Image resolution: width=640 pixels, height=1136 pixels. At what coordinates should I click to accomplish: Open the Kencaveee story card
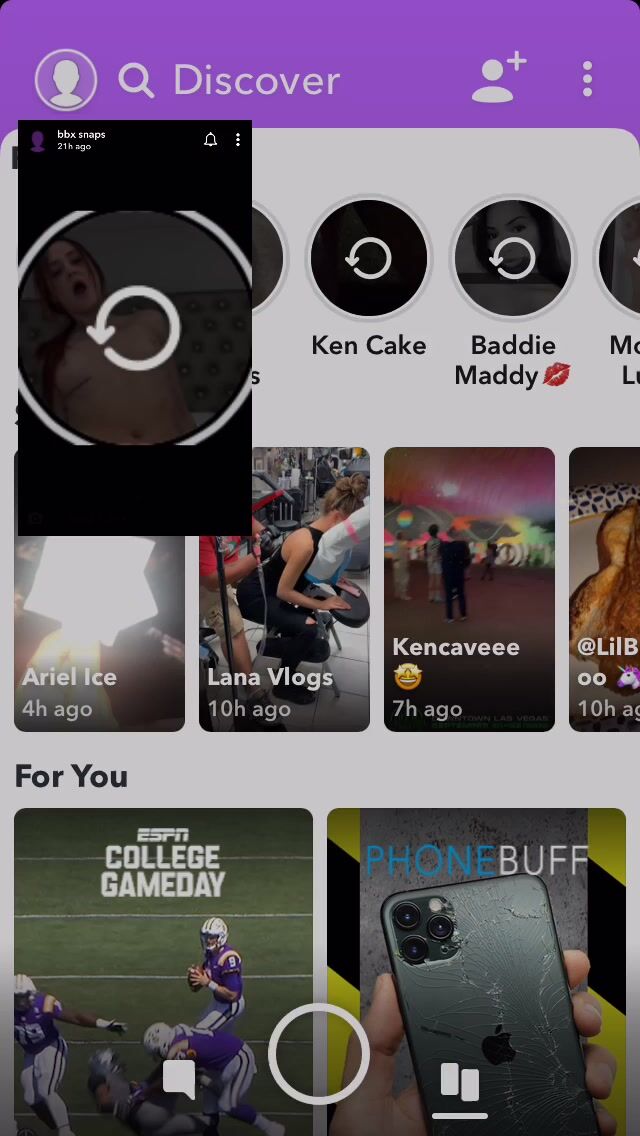[469, 590]
